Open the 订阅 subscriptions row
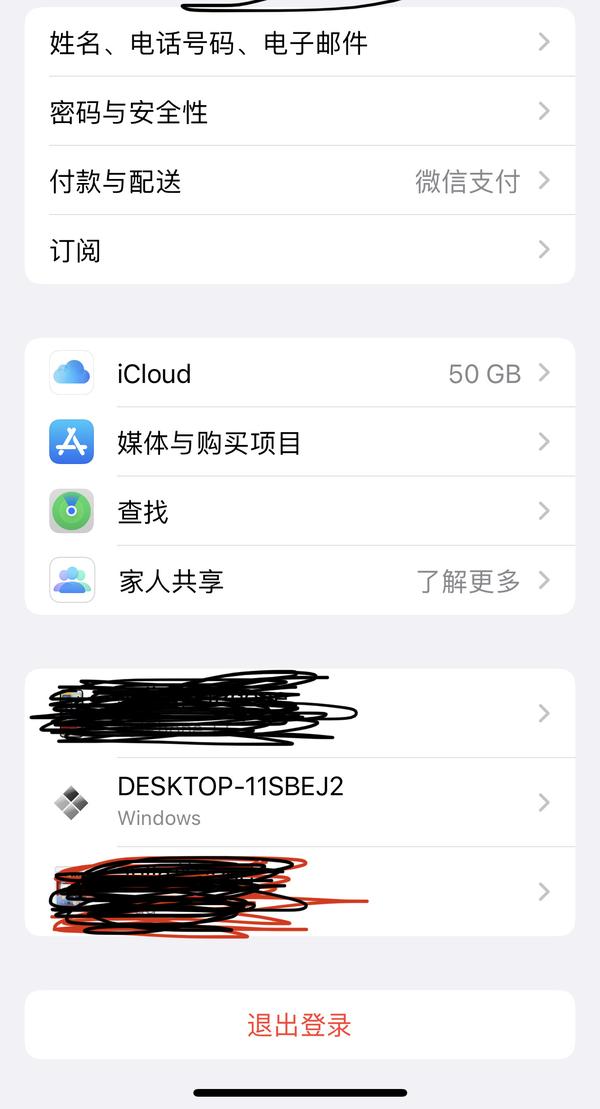 click(x=300, y=250)
